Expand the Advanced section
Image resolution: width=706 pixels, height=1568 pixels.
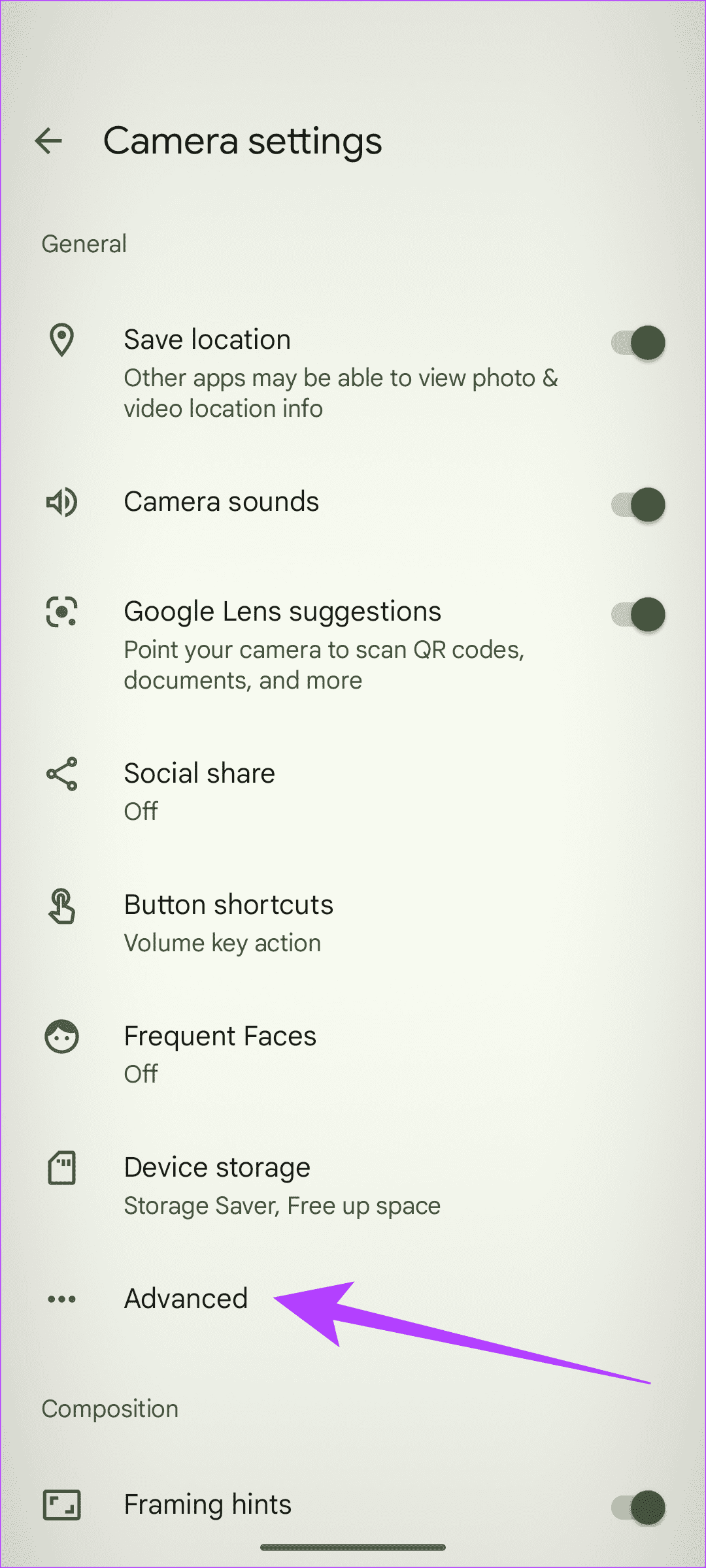pos(185,1299)
